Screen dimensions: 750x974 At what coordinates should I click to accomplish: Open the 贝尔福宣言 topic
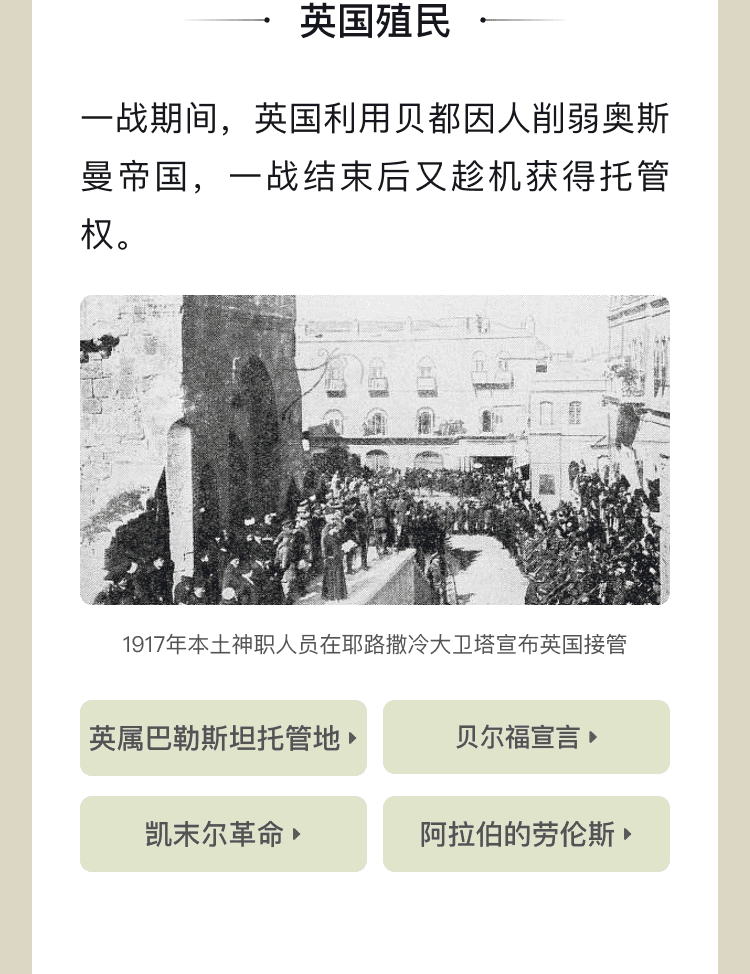(x=526, y=737)
